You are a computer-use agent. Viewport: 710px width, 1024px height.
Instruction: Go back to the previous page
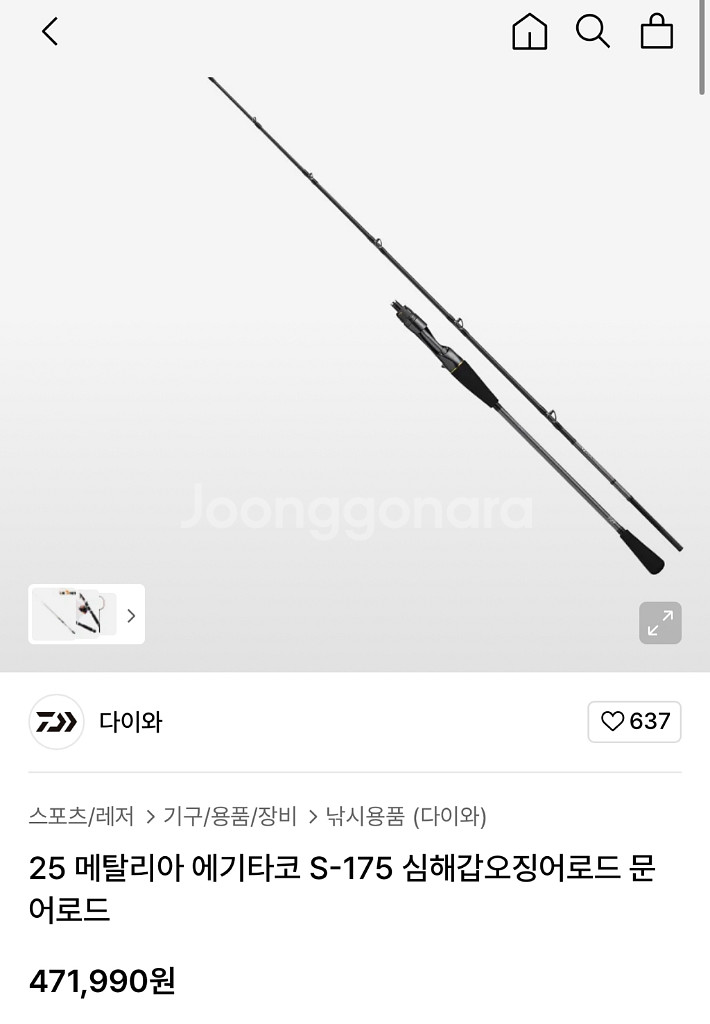50,32
